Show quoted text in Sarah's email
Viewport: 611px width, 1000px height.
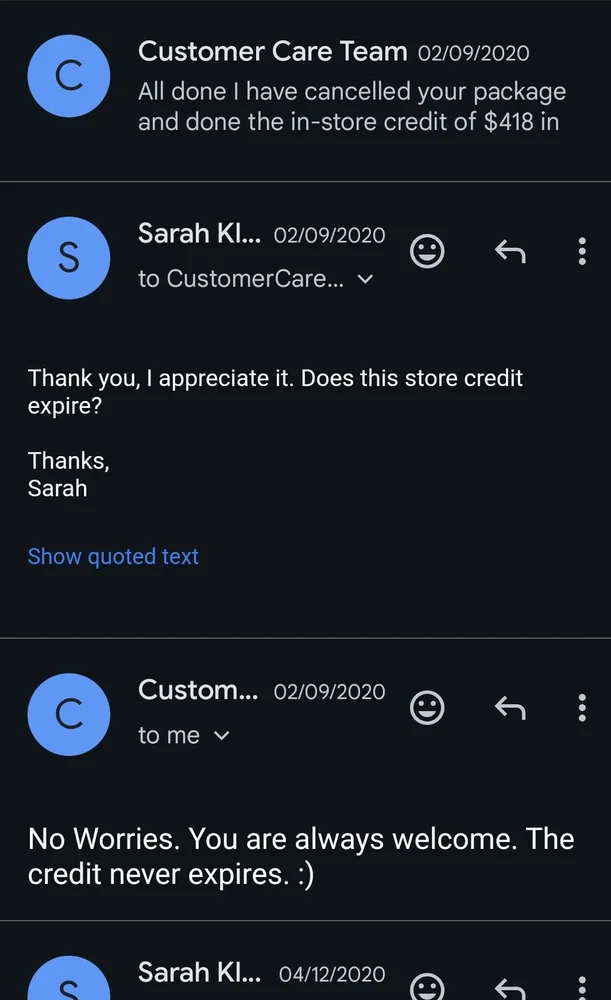tap(113, 556)
